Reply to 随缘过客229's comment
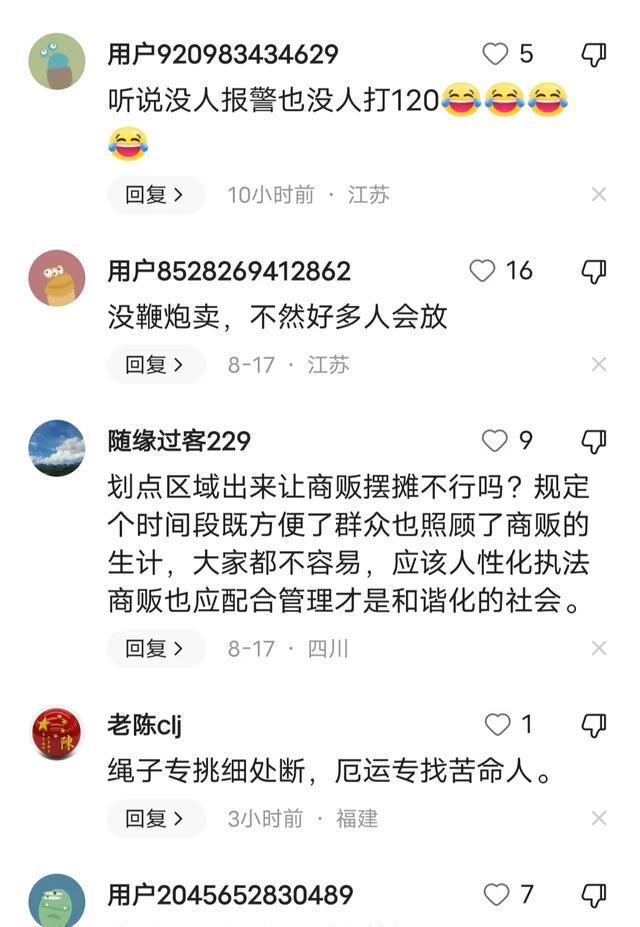The width and height of the screenshot is (640, 927). [155, 648]
